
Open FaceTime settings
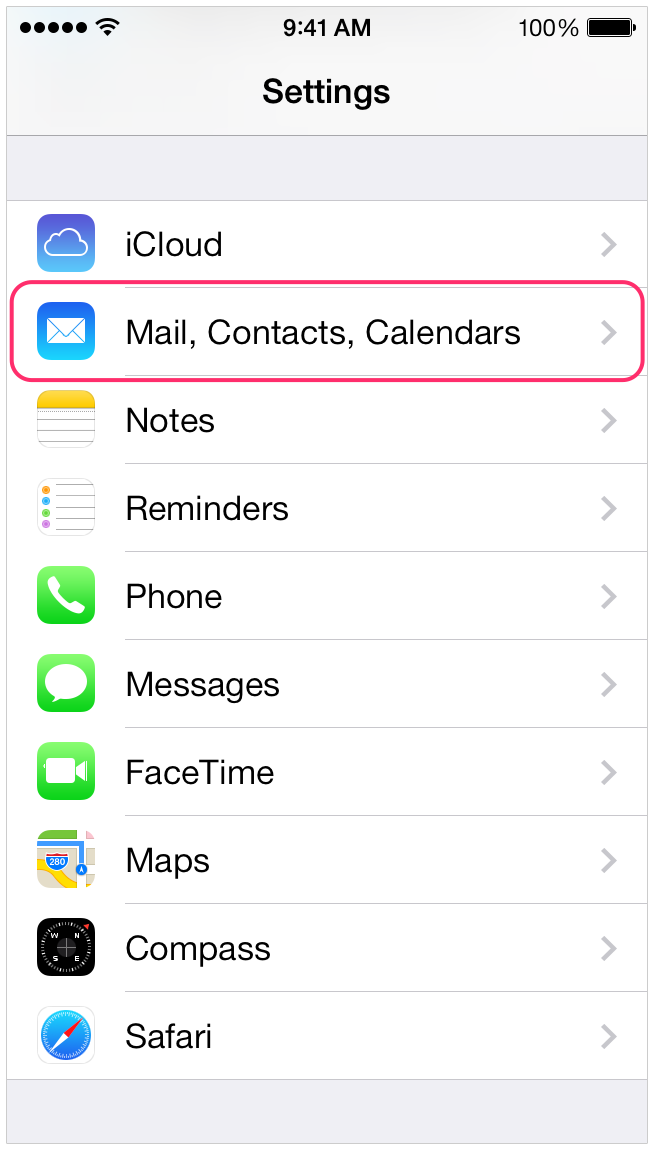pos(328,772)
